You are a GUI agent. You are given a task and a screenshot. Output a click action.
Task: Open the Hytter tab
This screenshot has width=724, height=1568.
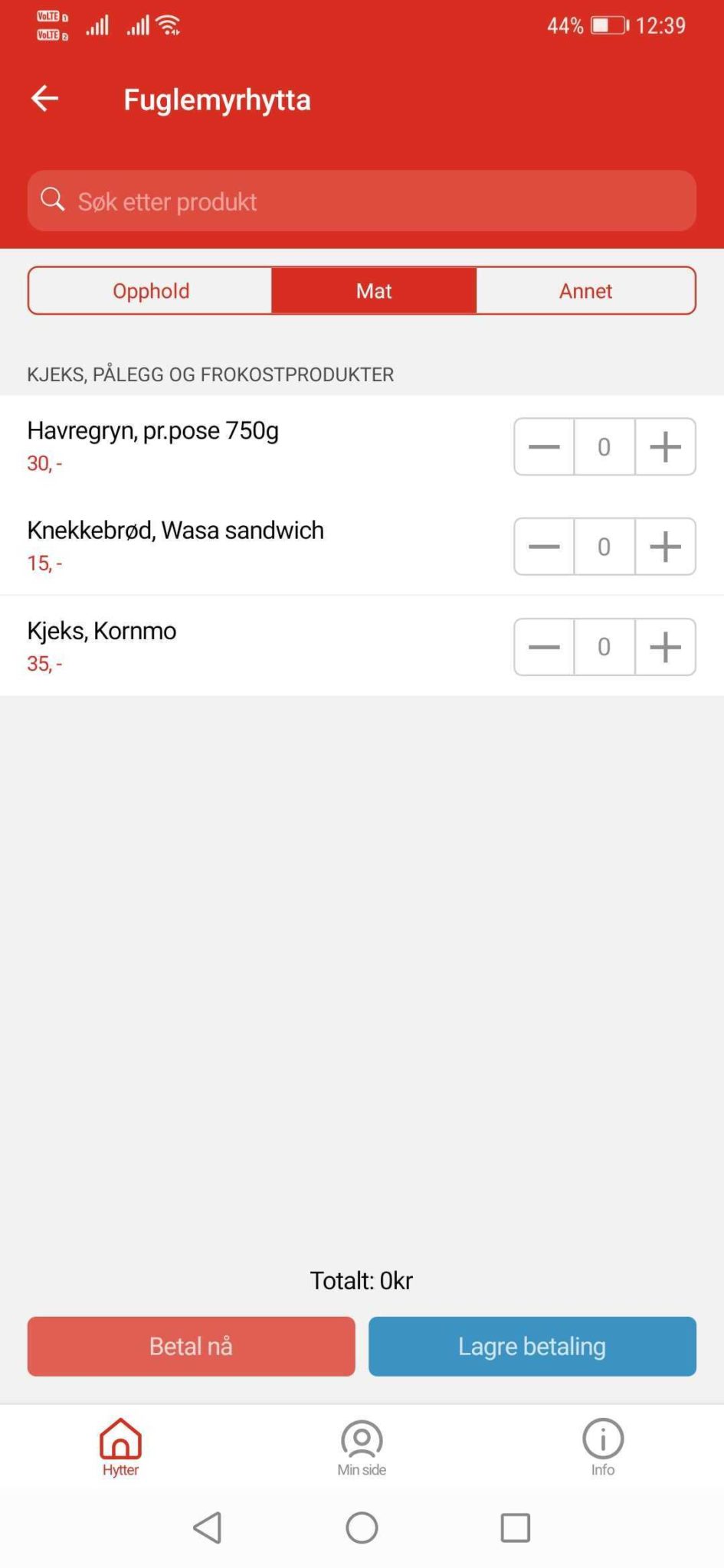pos(120,1447)
